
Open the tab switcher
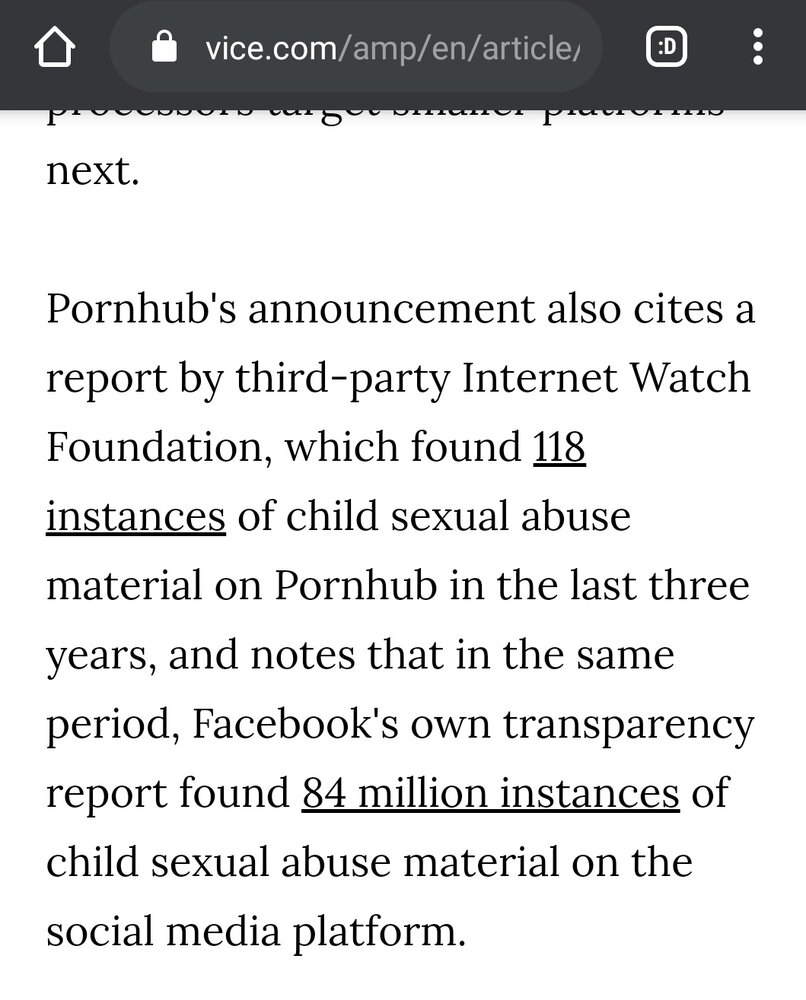pos(667,47)
